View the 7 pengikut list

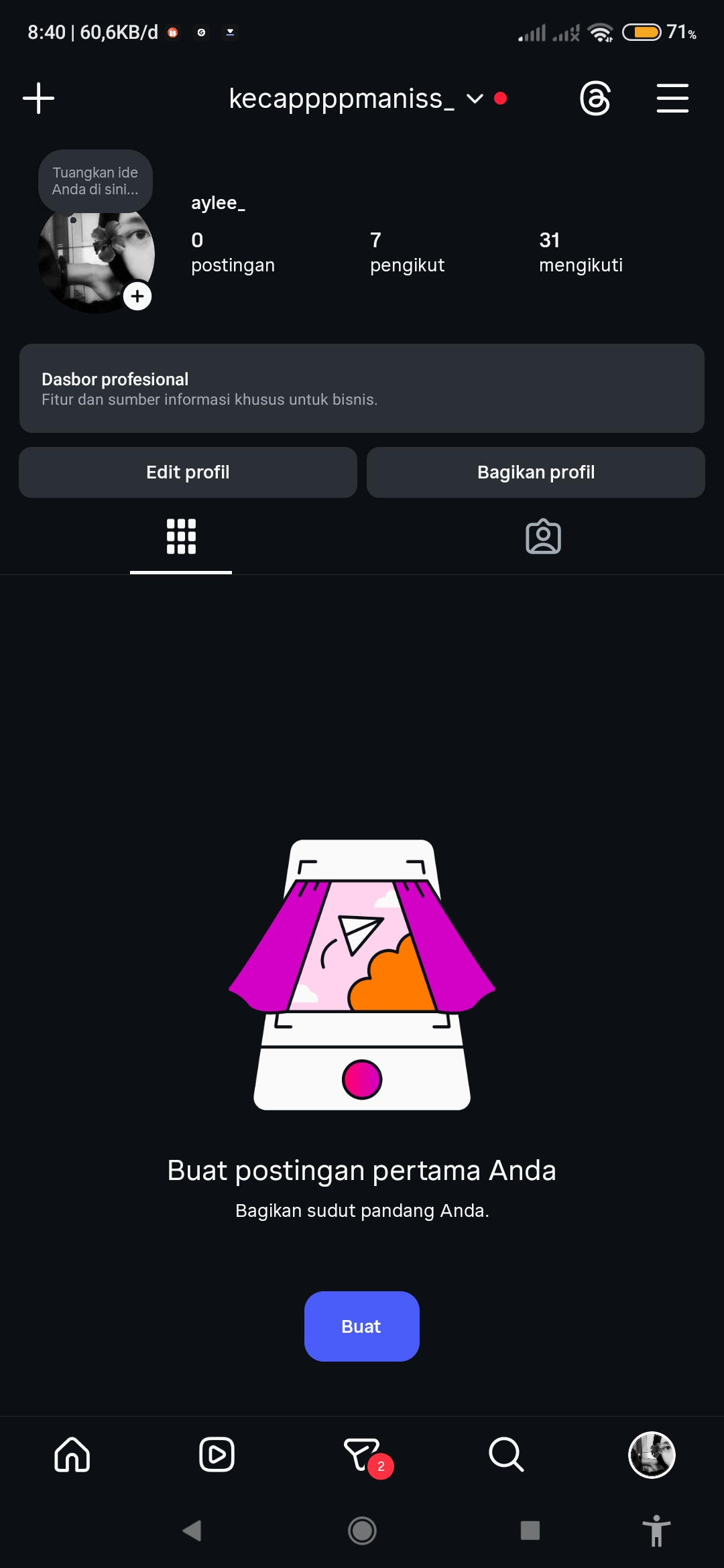pos(407,252)
